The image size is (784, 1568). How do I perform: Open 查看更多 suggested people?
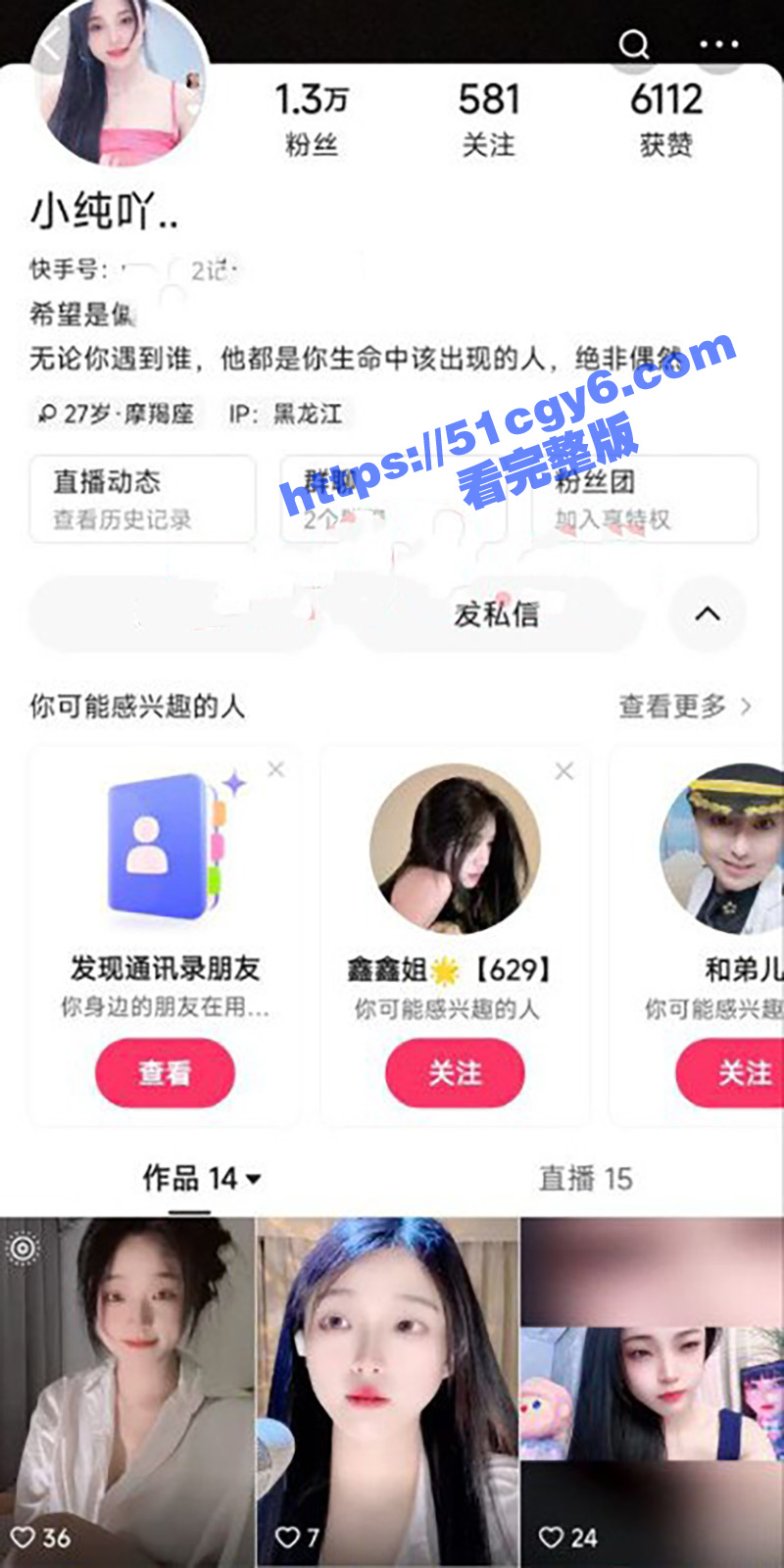pos(684,706)
